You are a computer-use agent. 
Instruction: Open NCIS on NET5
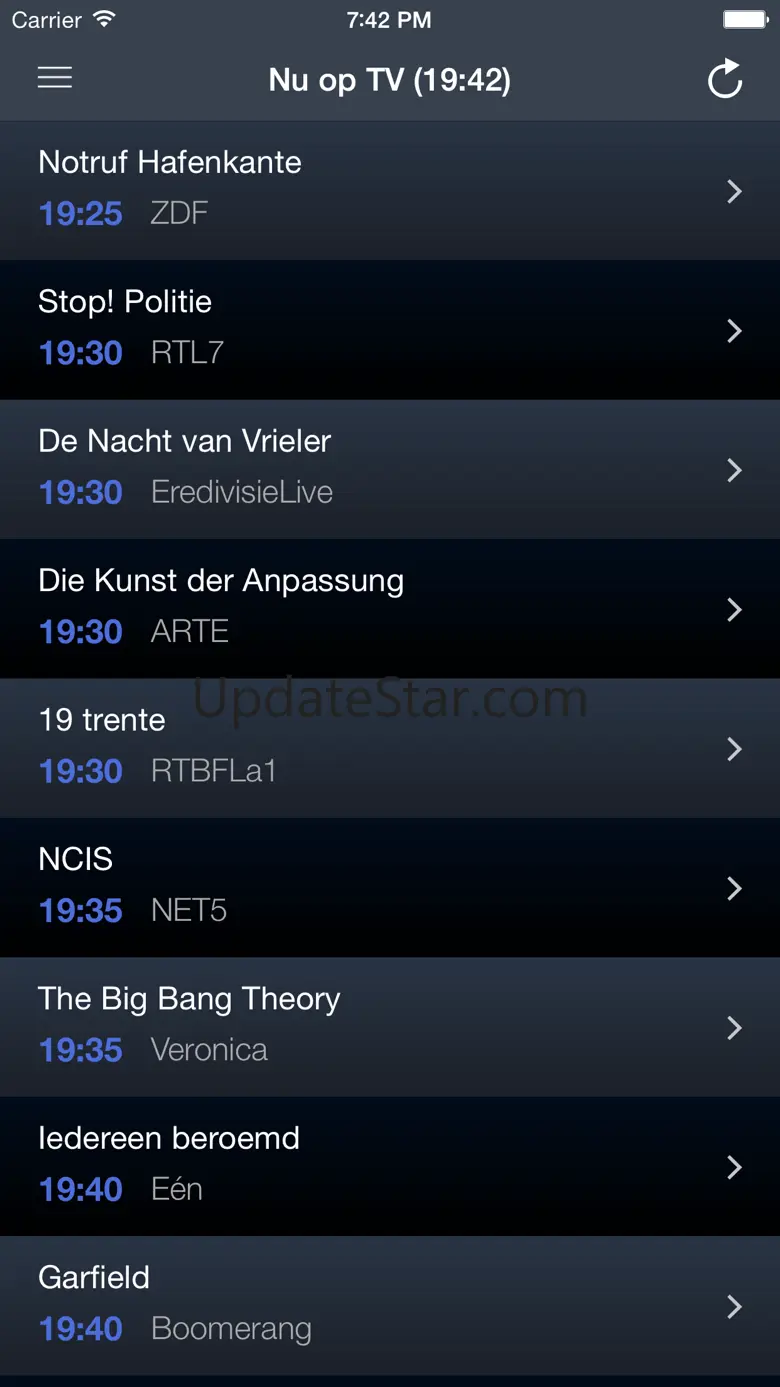point(389,887)
